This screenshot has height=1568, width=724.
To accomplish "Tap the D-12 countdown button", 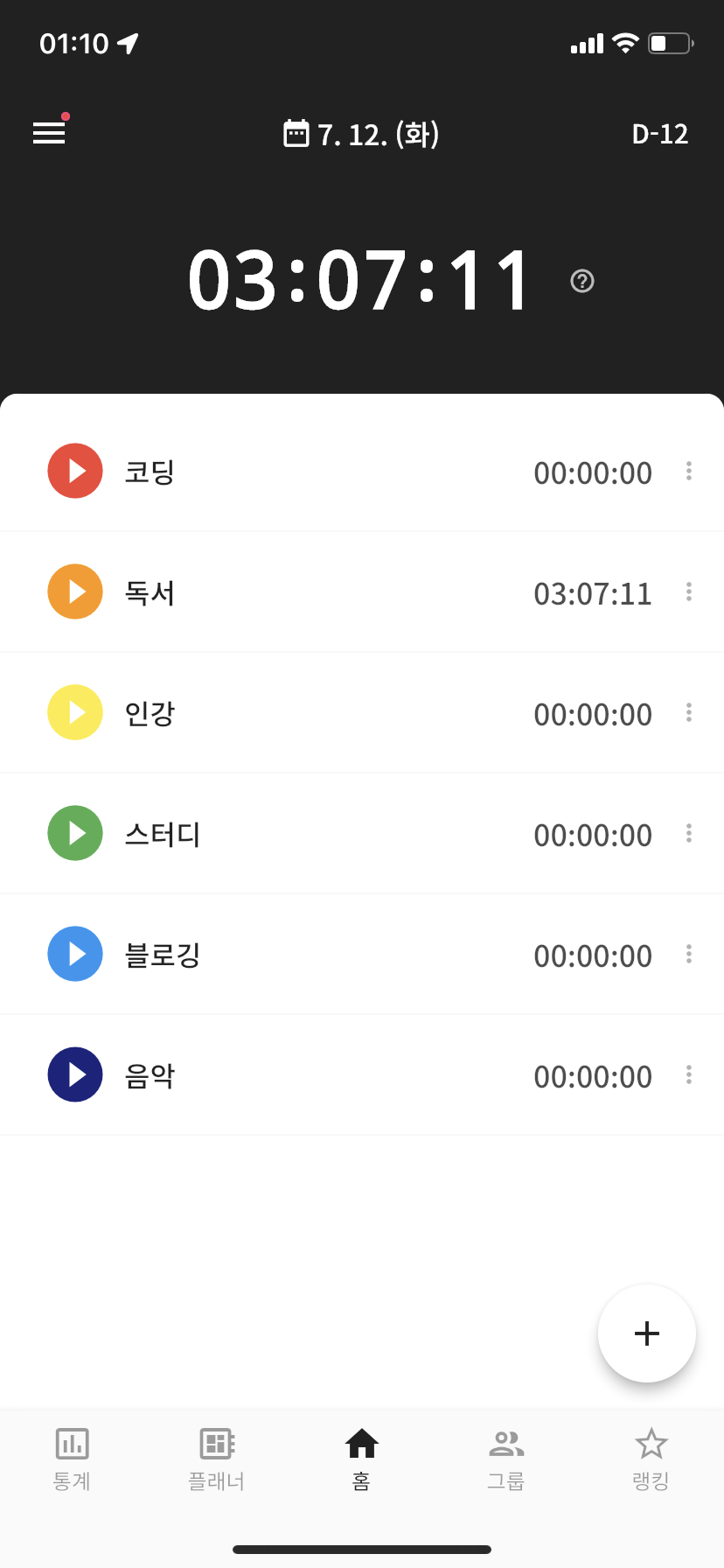I will (x=660, y=134).
